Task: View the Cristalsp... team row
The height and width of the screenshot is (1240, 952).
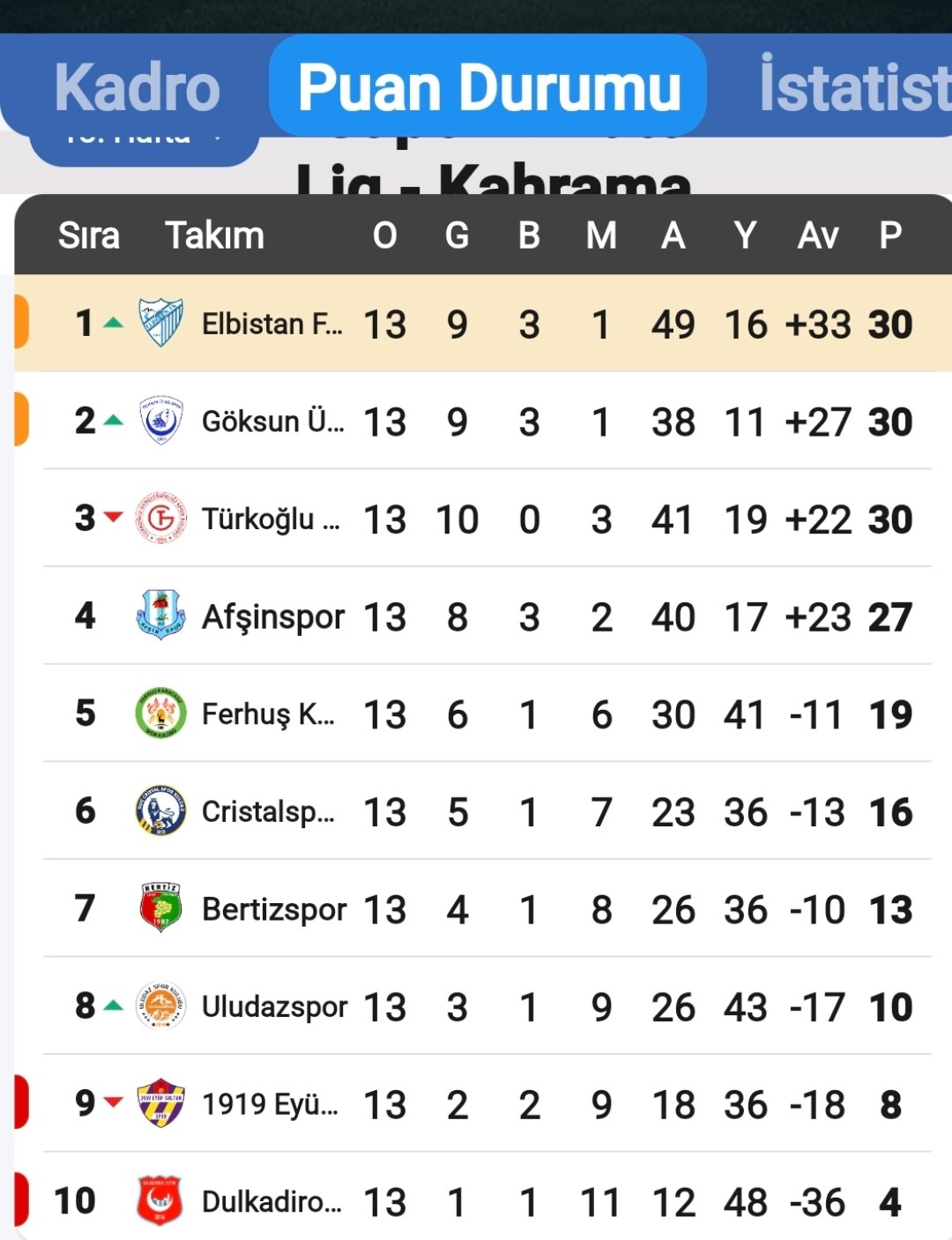Action: (x=268, y=811)
